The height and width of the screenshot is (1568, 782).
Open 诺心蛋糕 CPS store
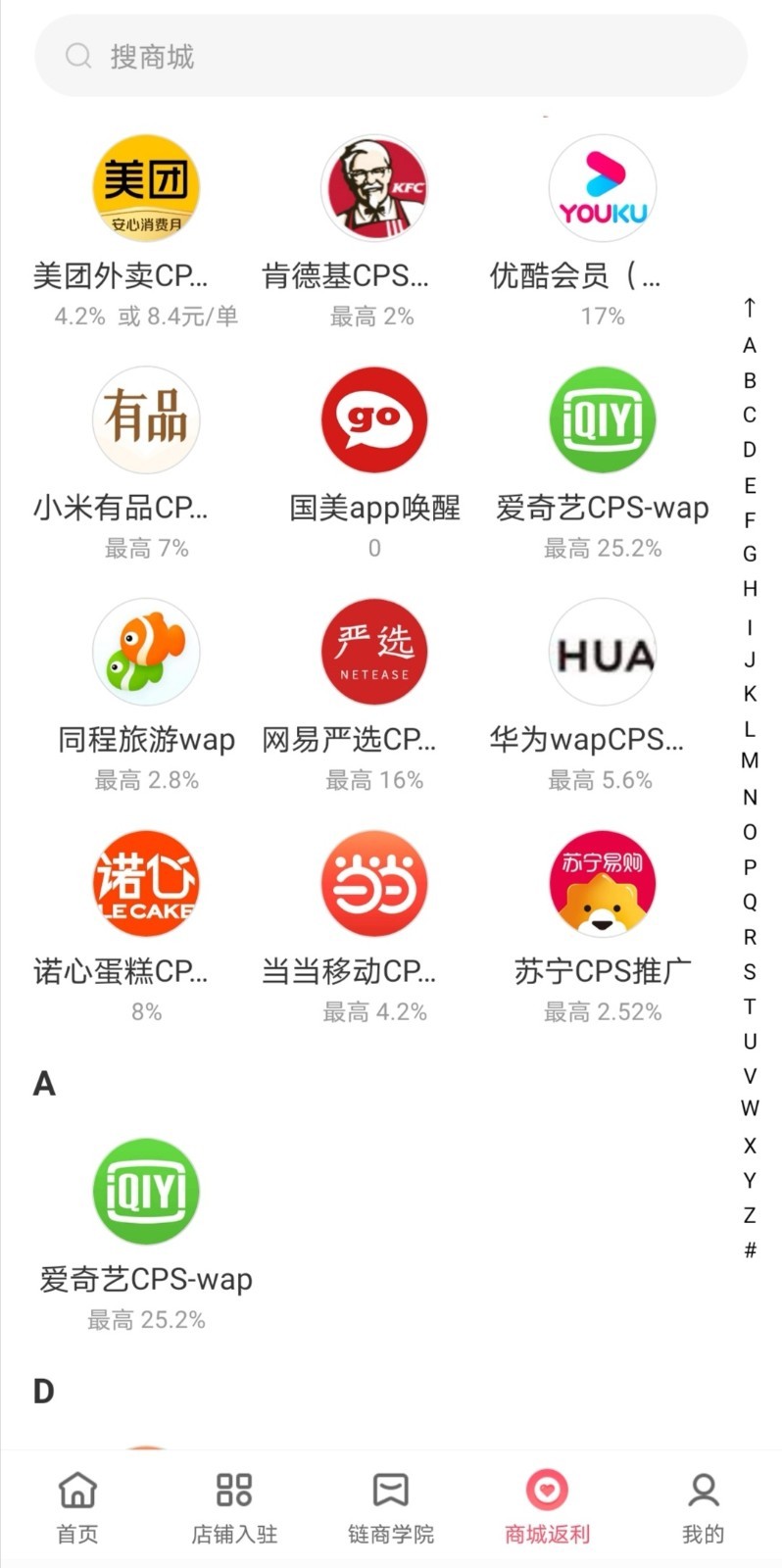[145, 884]
